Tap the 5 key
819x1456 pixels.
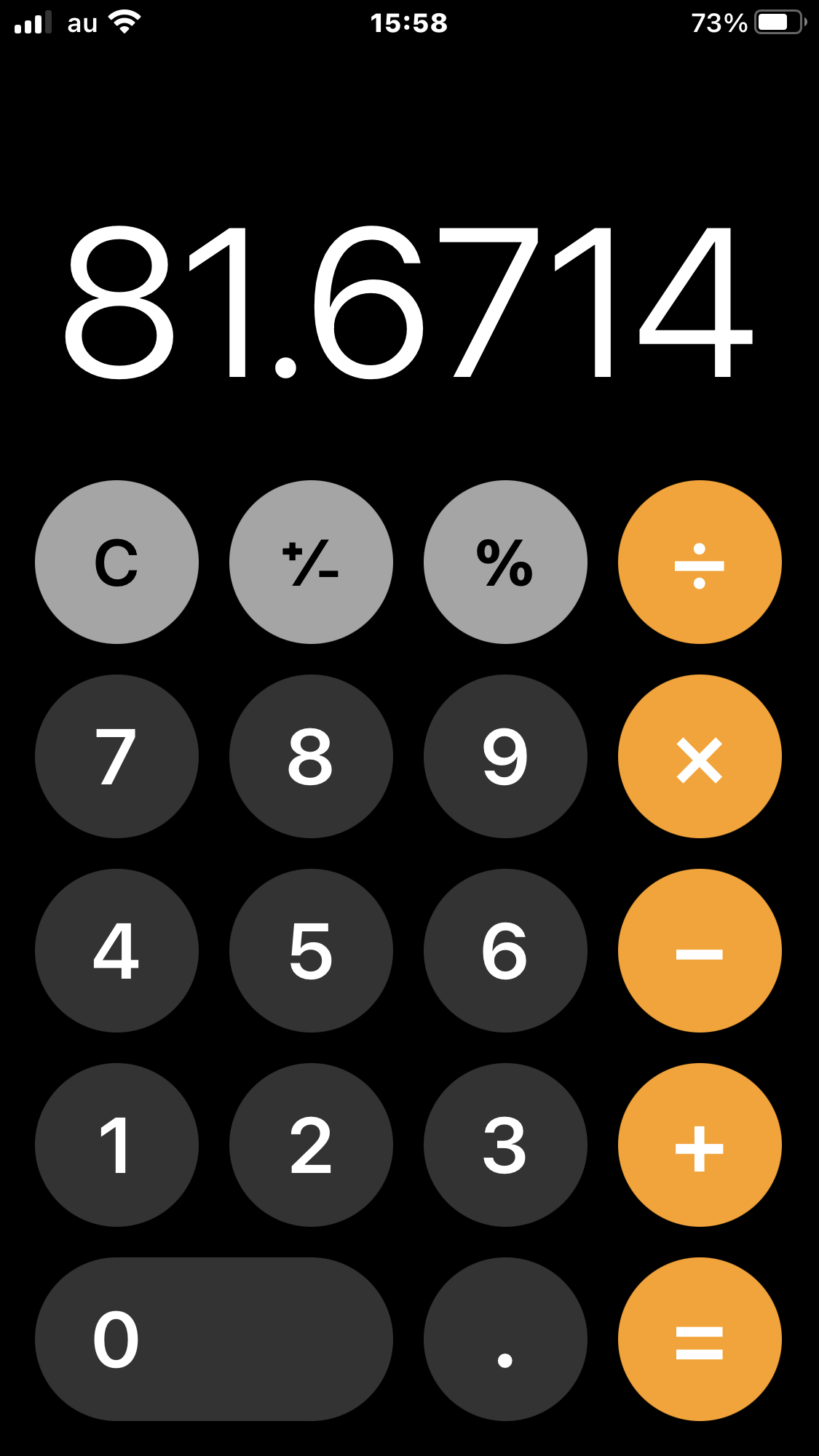(311, 951)
